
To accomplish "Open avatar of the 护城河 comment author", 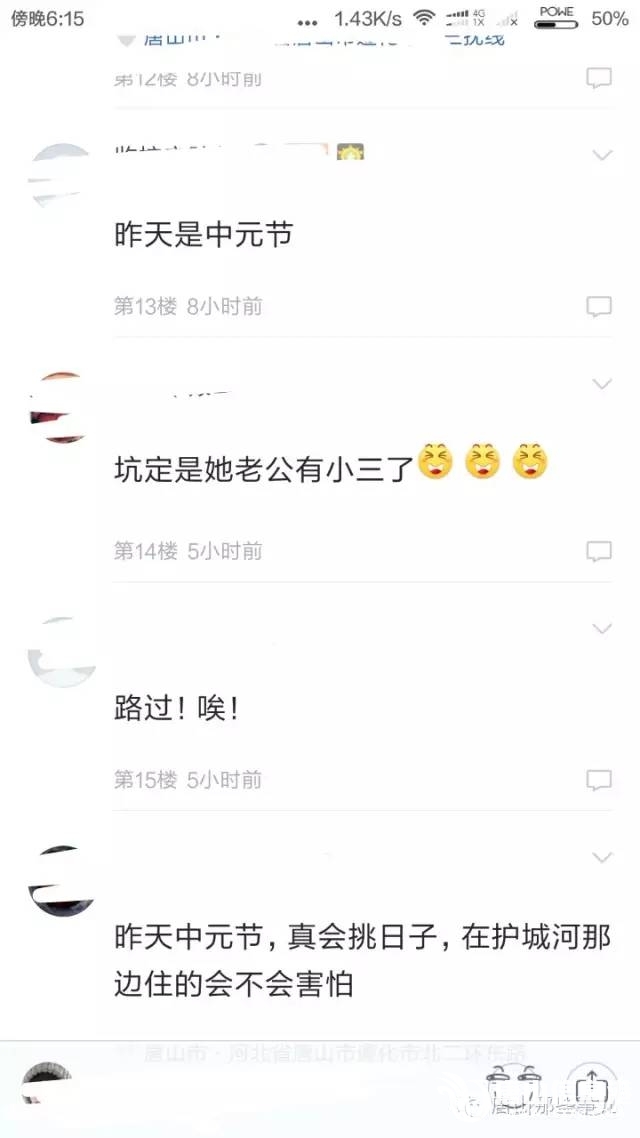I will 62,881.
